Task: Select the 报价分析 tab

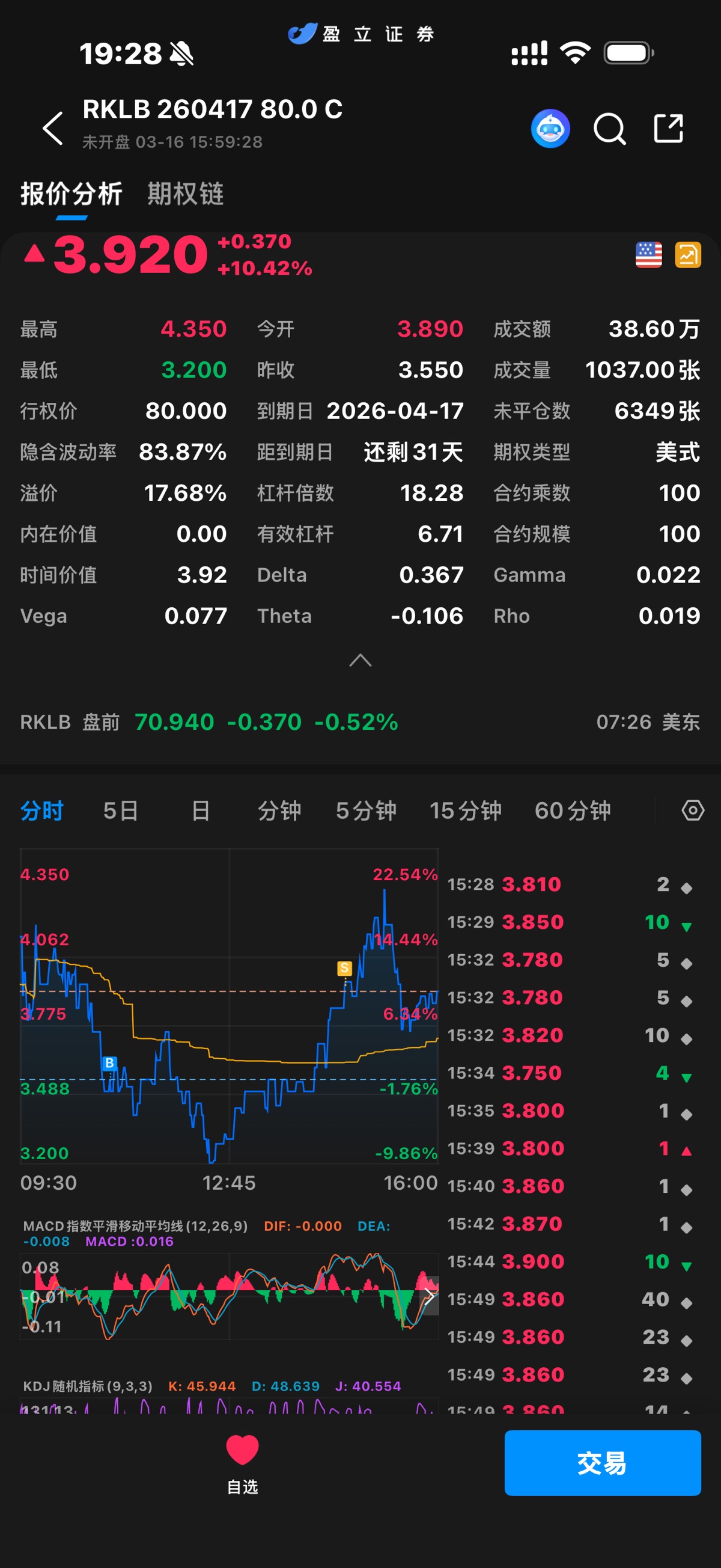Action: (71, 194)
